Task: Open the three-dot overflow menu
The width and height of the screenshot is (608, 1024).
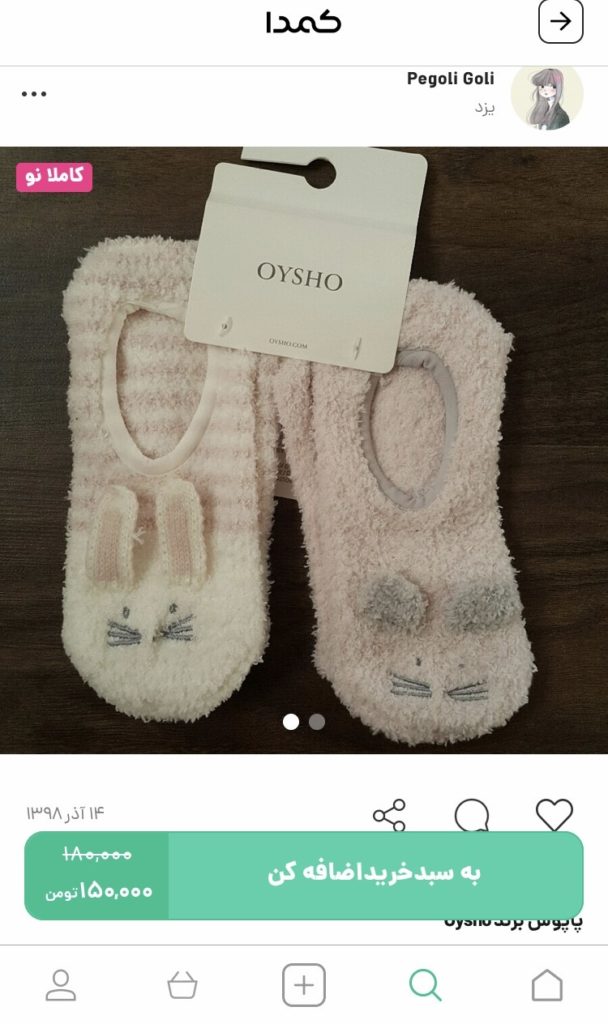Action: click(34, 94)
